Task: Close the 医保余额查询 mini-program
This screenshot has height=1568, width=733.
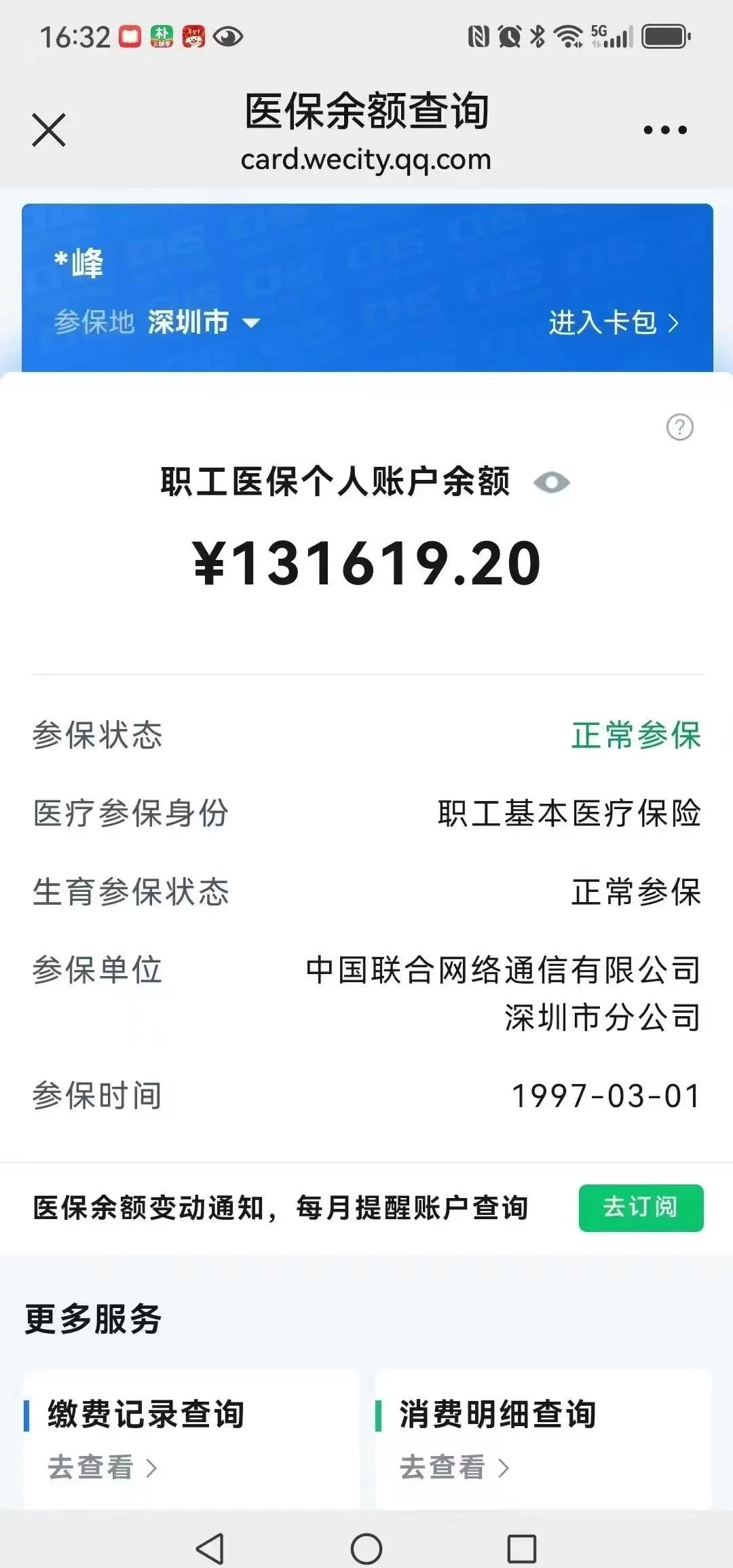Action: pos(48,131)
